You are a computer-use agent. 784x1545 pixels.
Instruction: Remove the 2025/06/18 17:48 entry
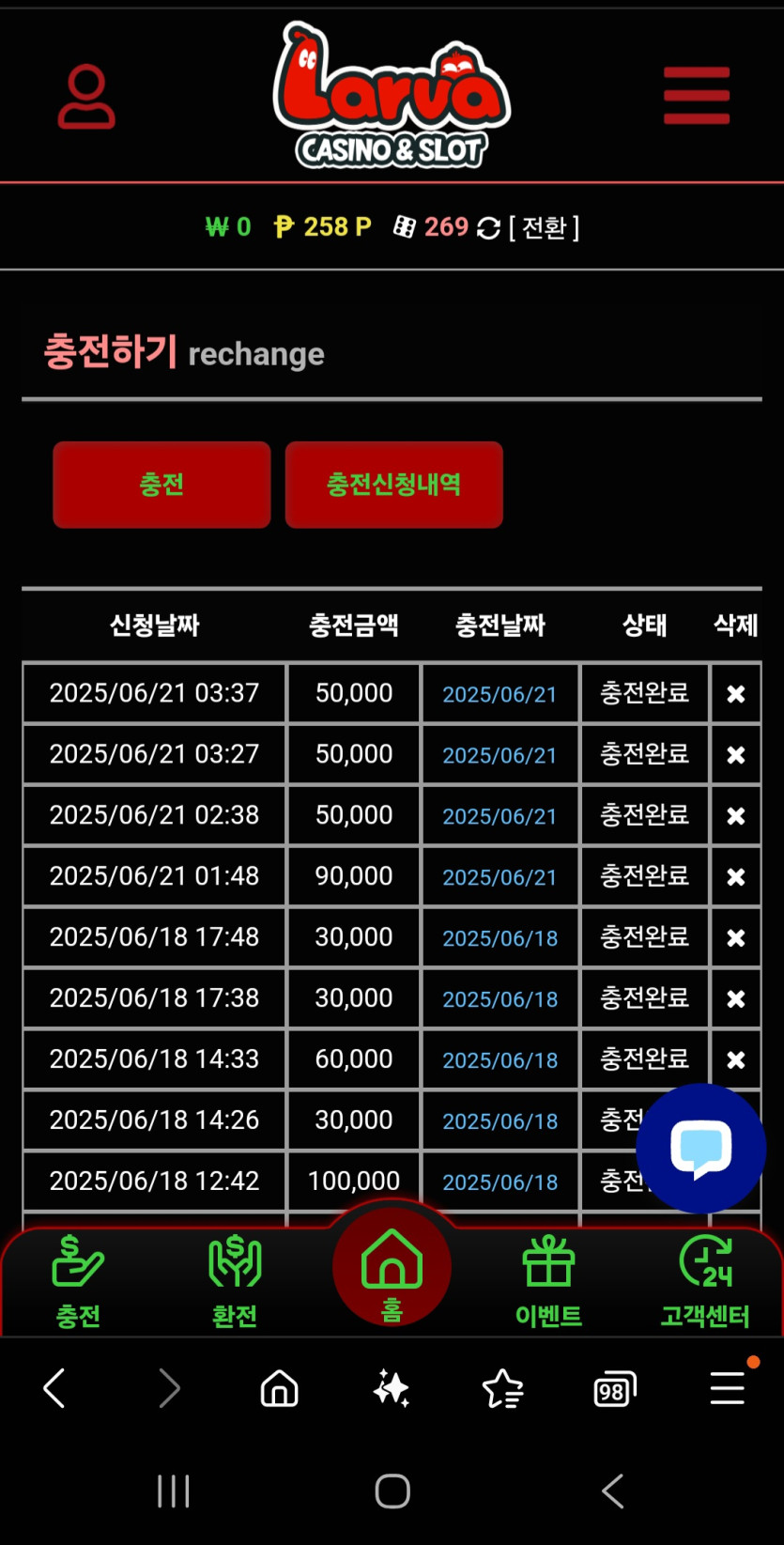[735, 938]
